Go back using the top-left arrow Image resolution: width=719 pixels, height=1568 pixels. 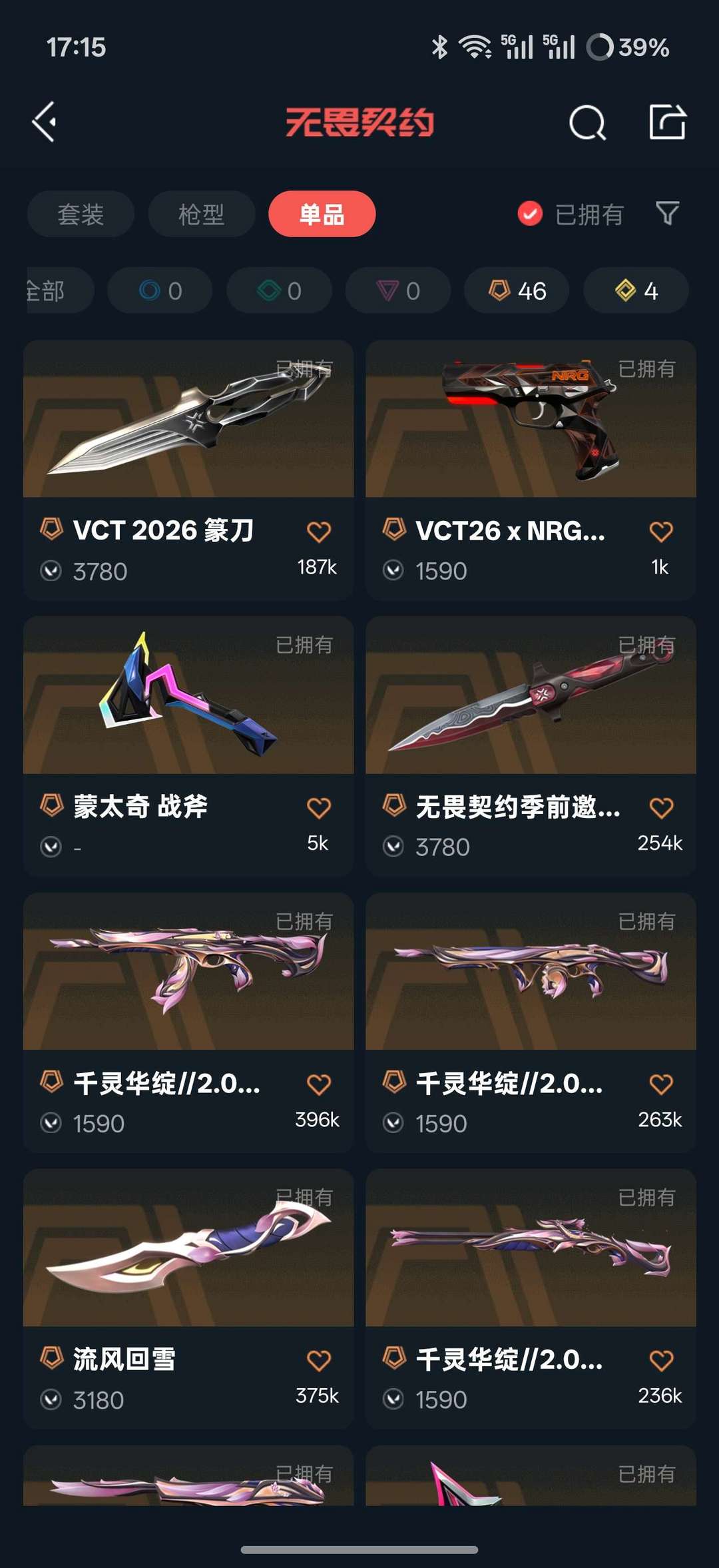(45, 122)
